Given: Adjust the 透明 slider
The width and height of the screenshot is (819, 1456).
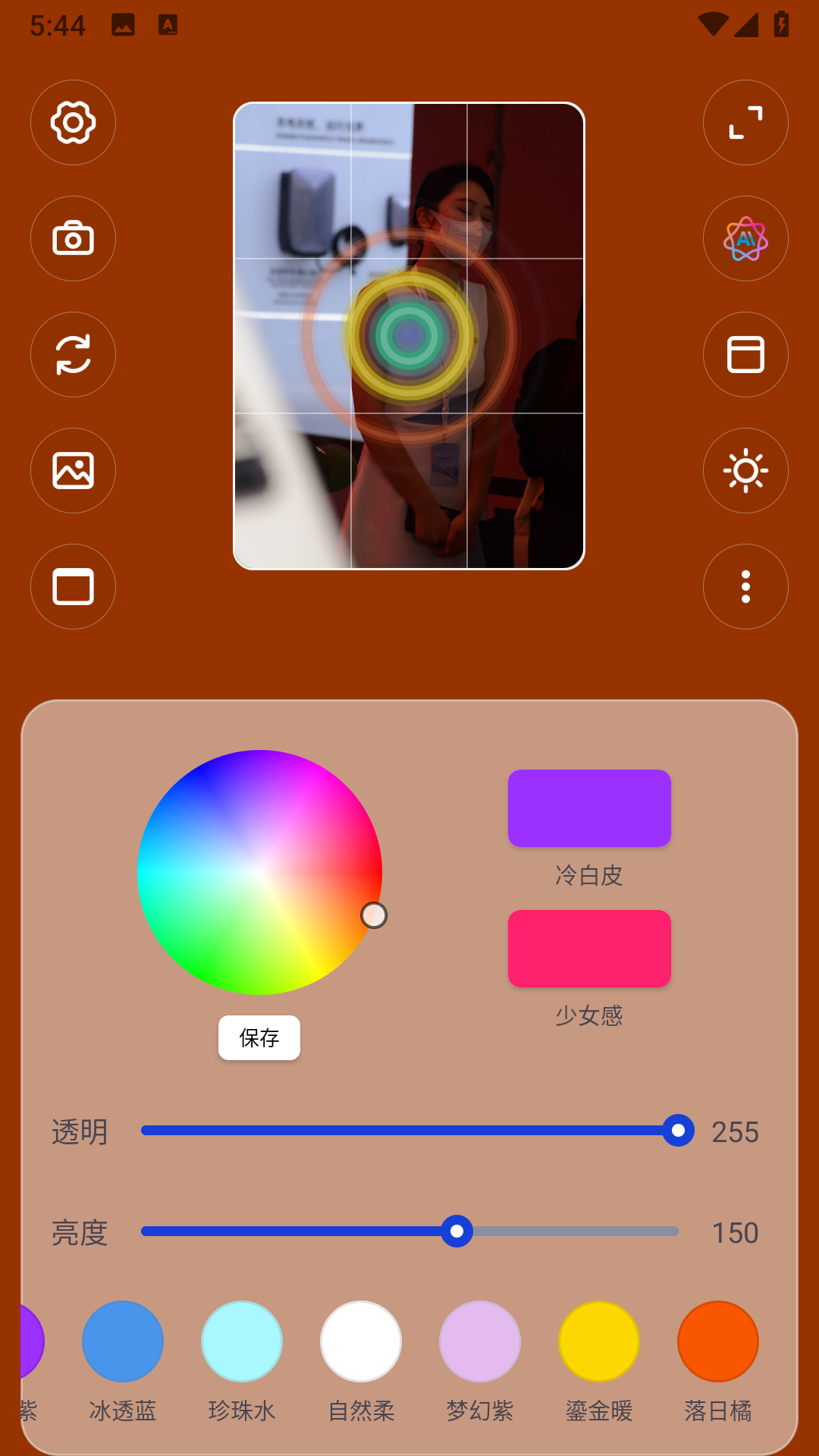Looking at the screenshot, I should 409,1131.
